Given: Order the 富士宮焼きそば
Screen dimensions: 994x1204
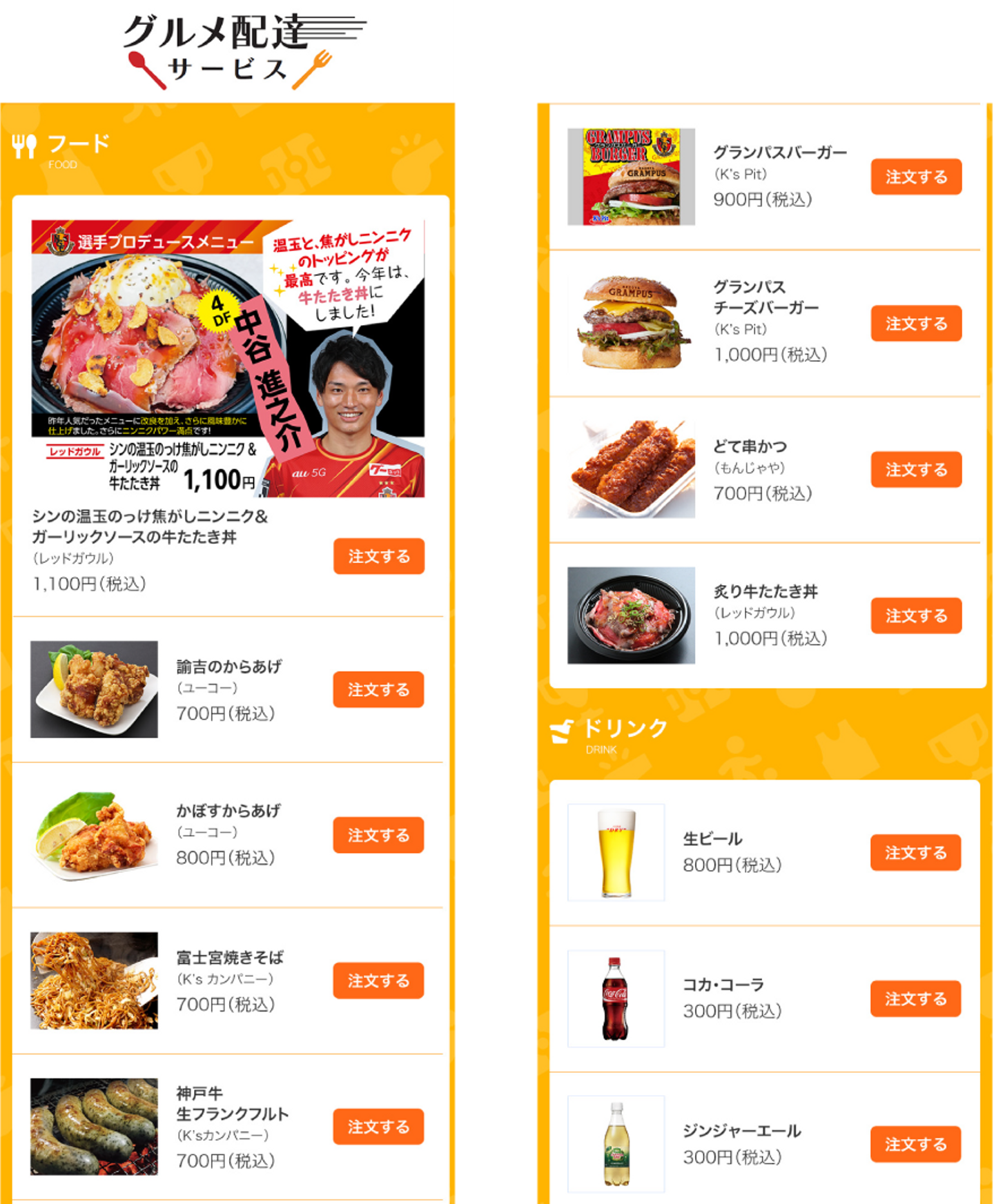Looking at the screenshot, I should pyautogui.click(x=378, y=980).
